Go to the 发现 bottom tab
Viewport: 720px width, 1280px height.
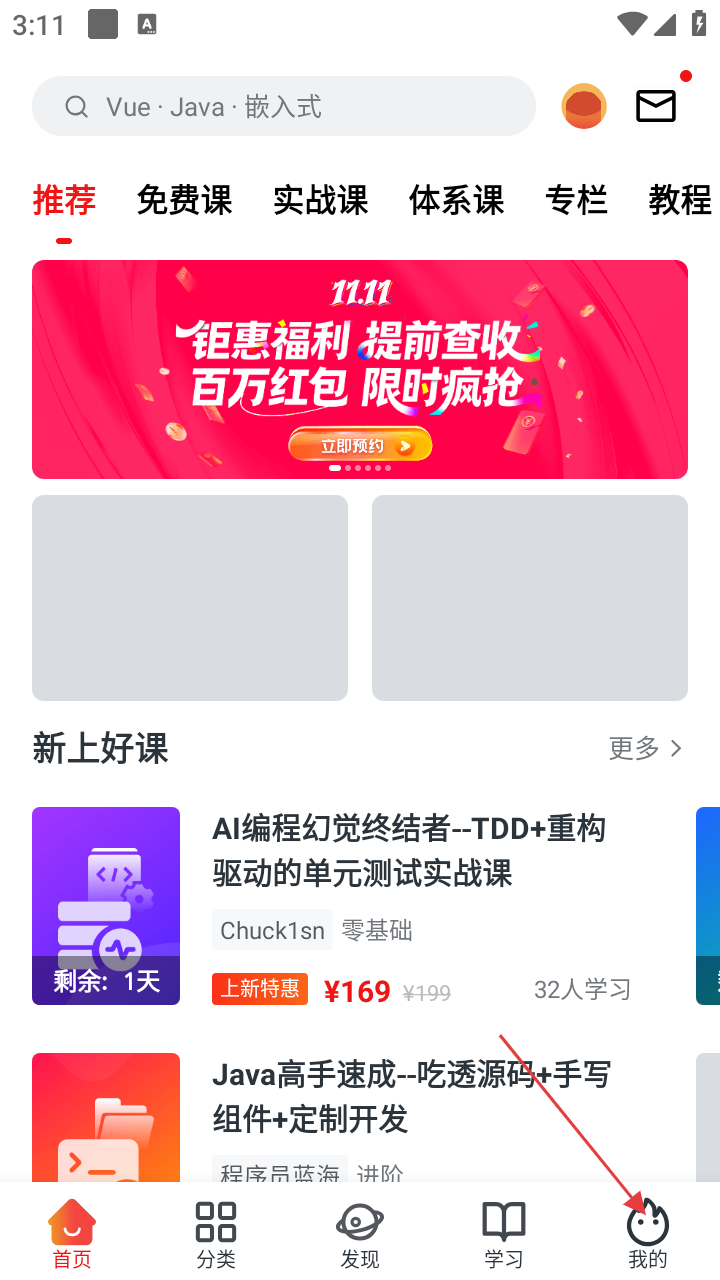pos(360,1235)
